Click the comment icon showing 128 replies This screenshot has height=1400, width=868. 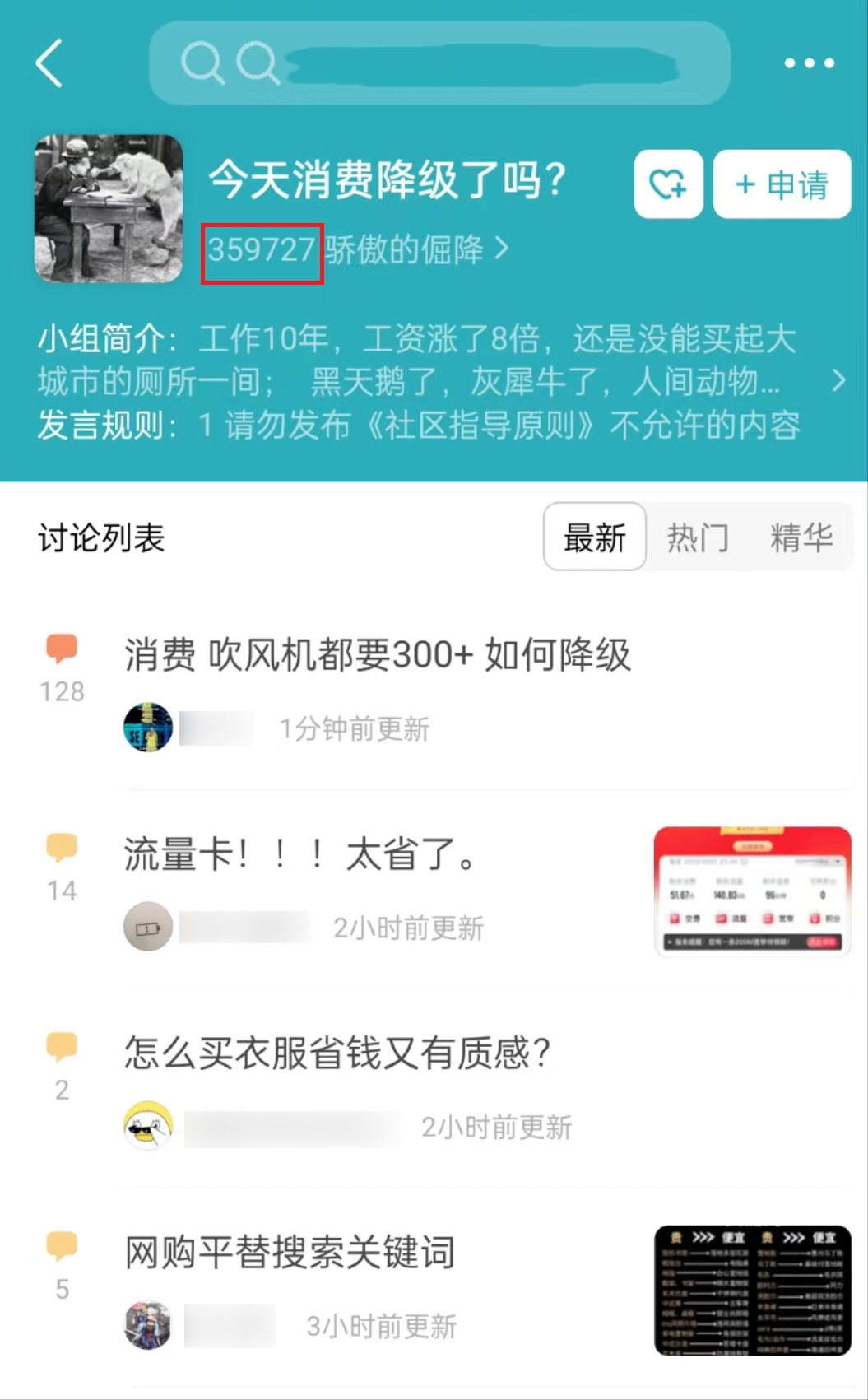point(62,654)
